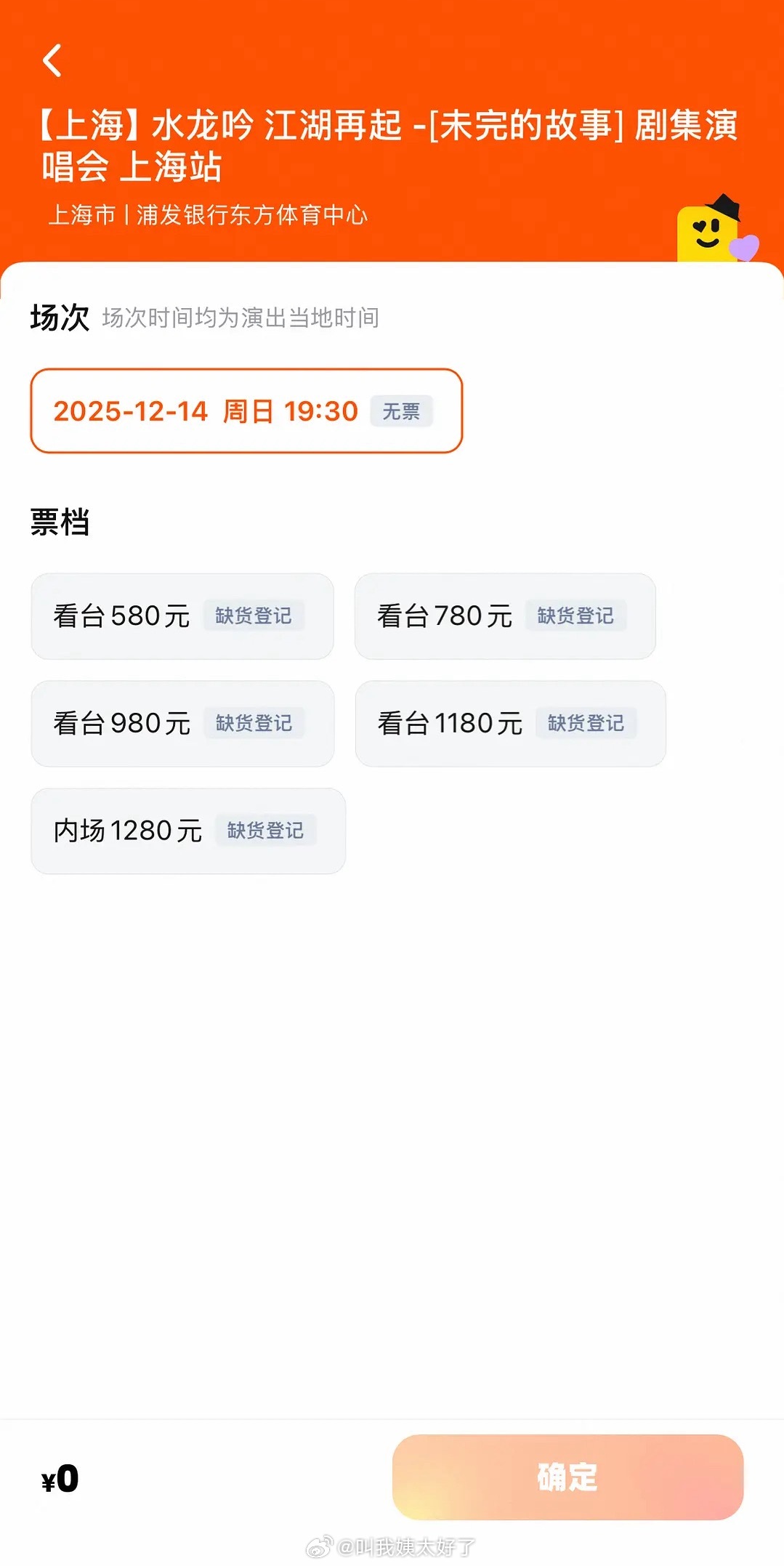Register 缺货登记 for the 1180元 tier
The image size is (784, 1566).
tap(585, 722)
